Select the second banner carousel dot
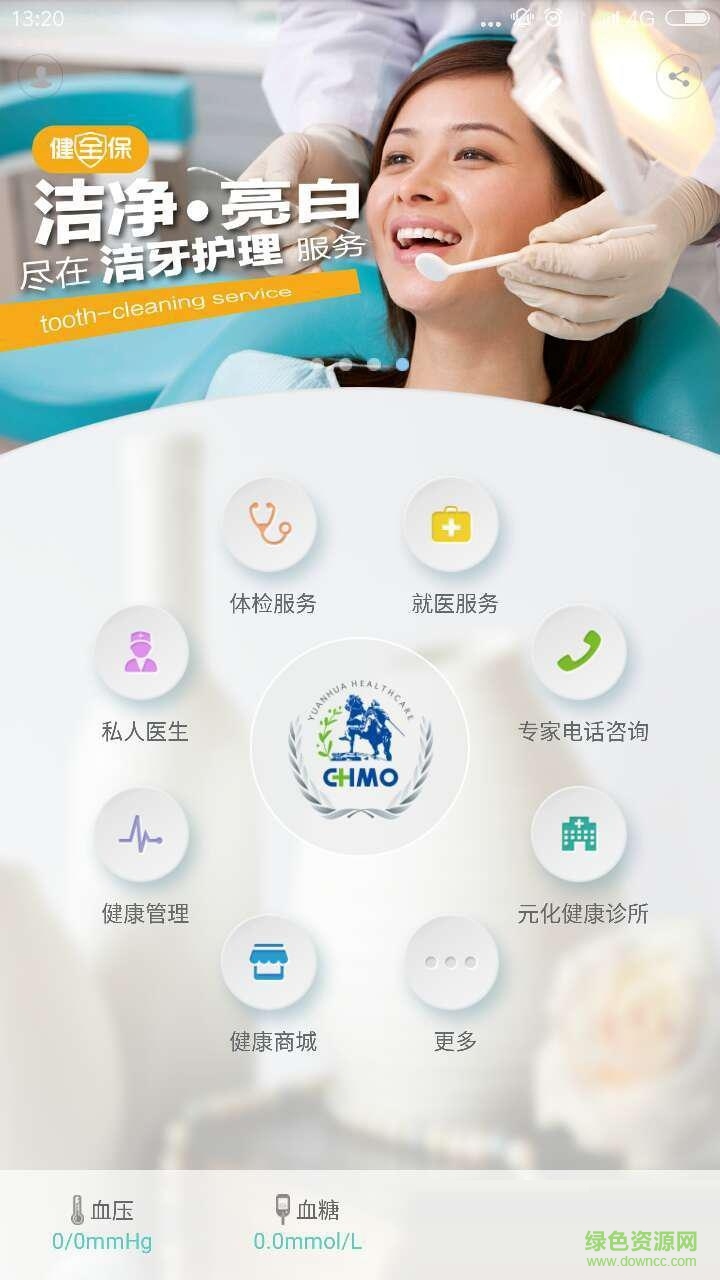The height and width of the screenshot is (1280, 720). coord(346,364)
